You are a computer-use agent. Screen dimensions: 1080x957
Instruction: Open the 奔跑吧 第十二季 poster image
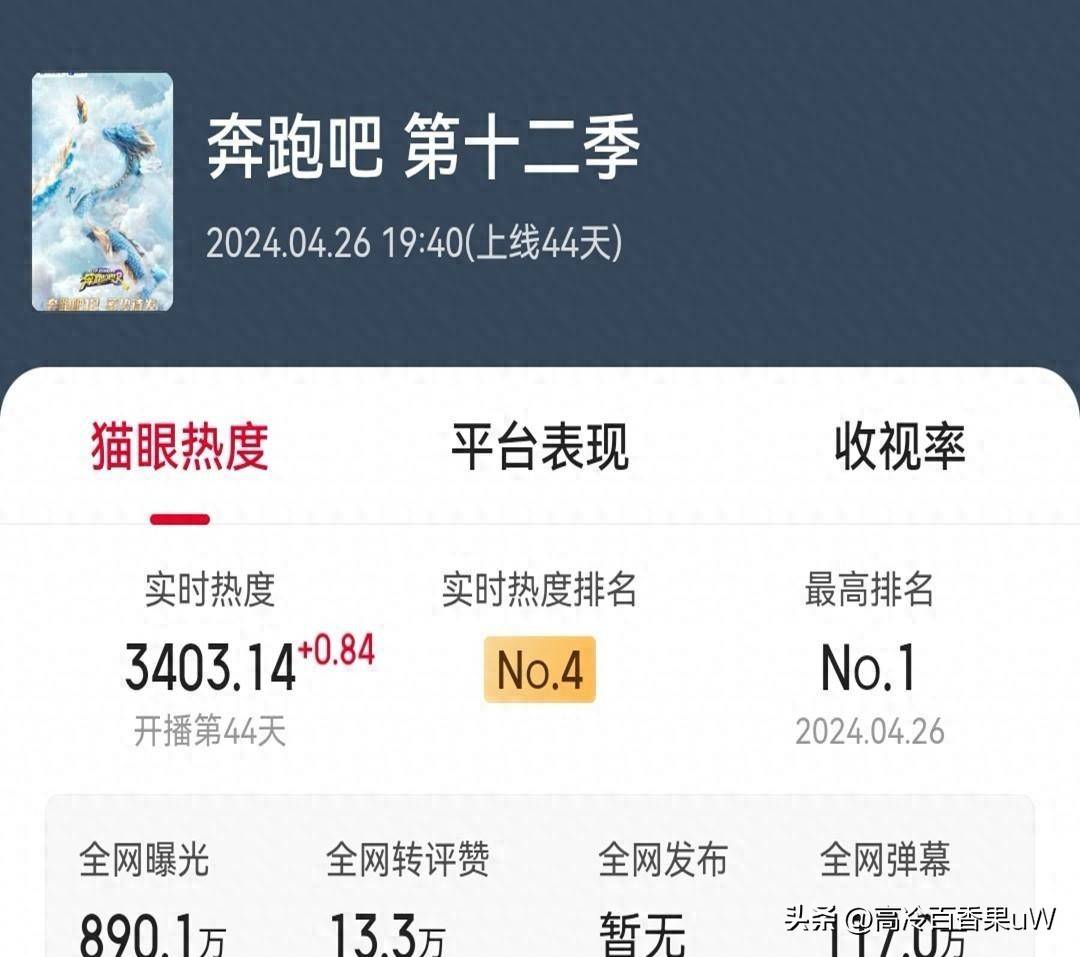click(102, 192)
